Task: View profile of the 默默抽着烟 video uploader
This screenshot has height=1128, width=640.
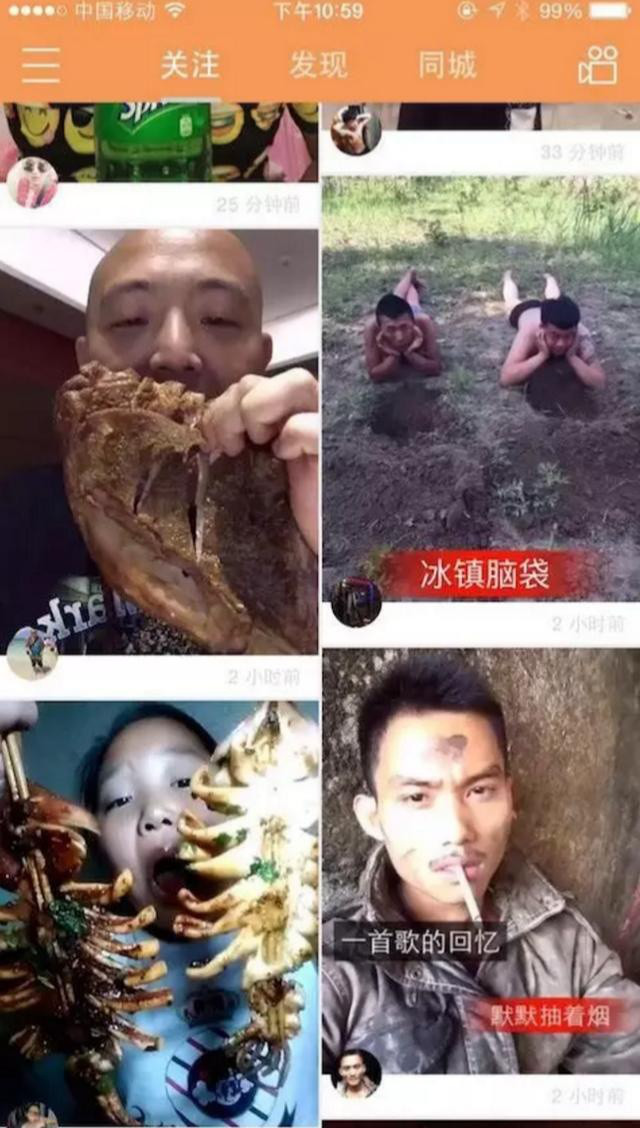Action: point(356,1073)
